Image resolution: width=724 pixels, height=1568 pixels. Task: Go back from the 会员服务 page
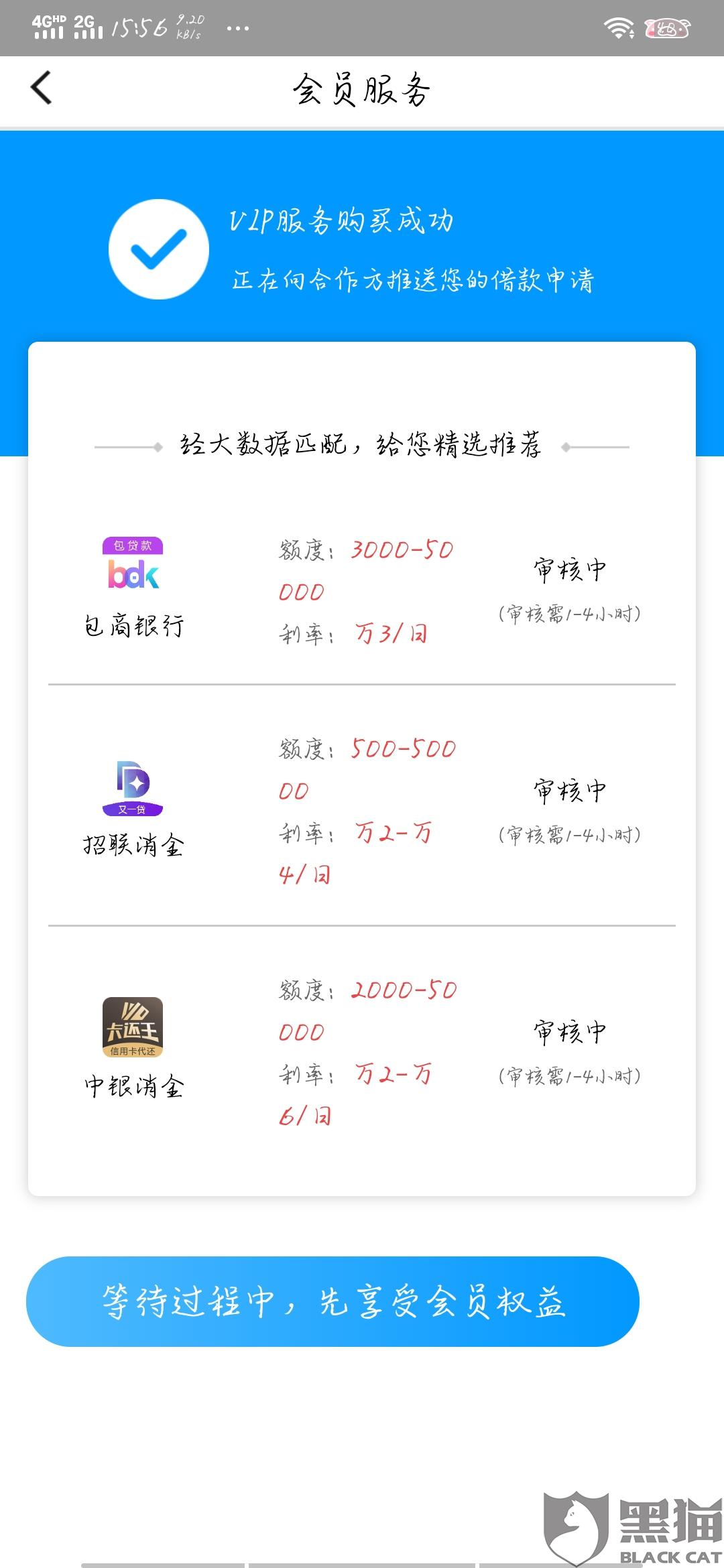[42, 88]
